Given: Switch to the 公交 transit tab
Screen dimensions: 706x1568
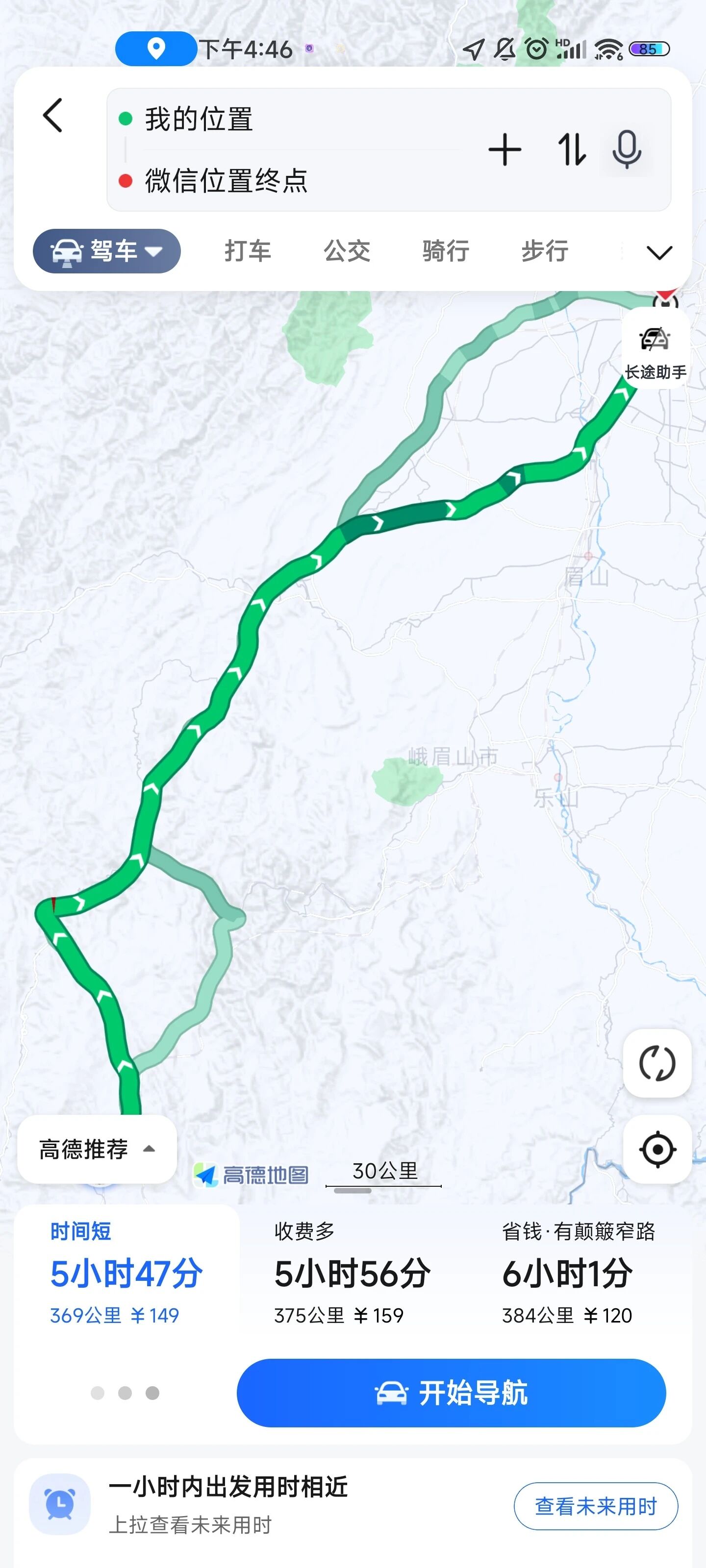Looking at the screenshot, I should (347, 251).
